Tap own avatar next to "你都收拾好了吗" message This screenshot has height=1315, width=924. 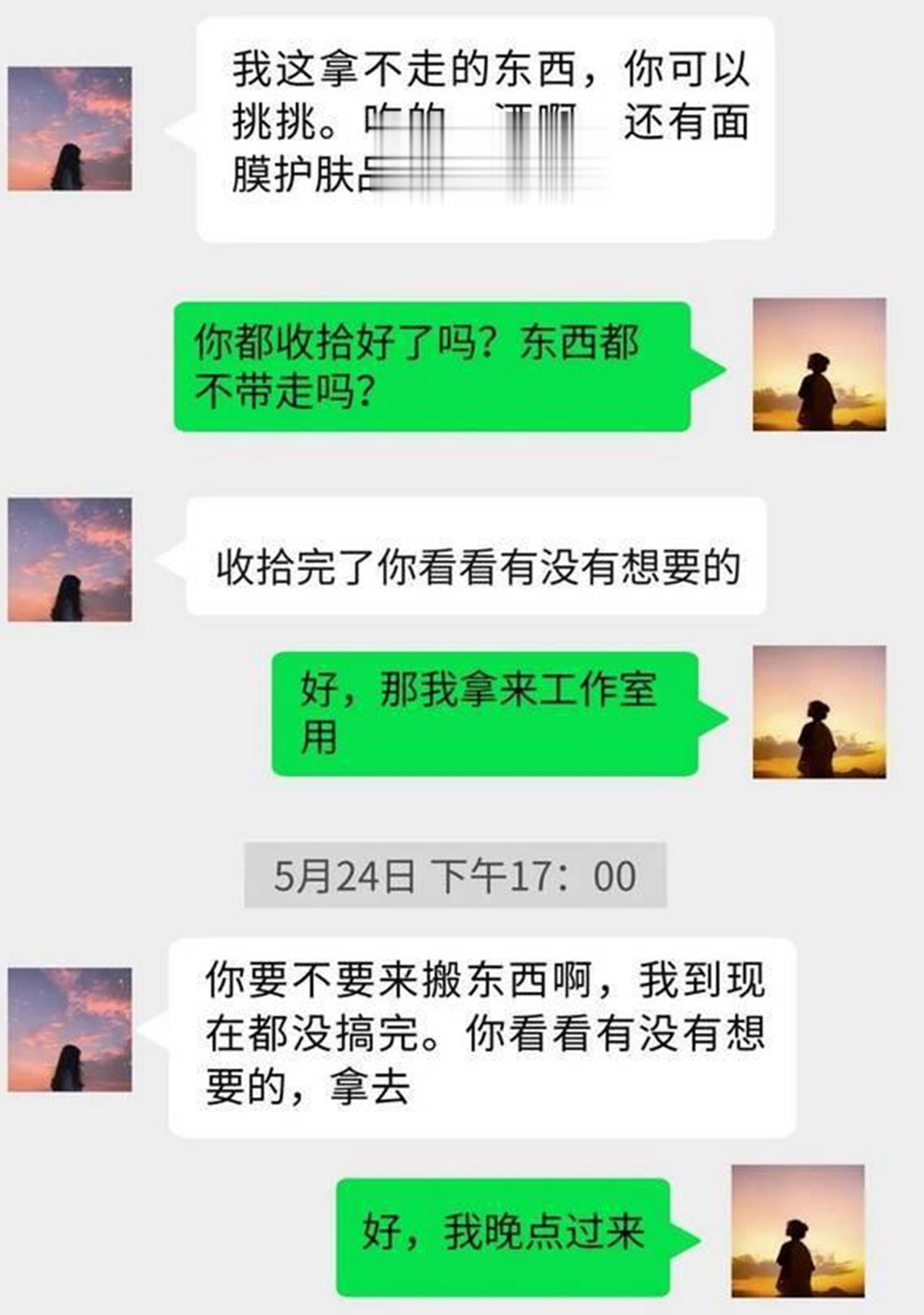coord(819,364)
